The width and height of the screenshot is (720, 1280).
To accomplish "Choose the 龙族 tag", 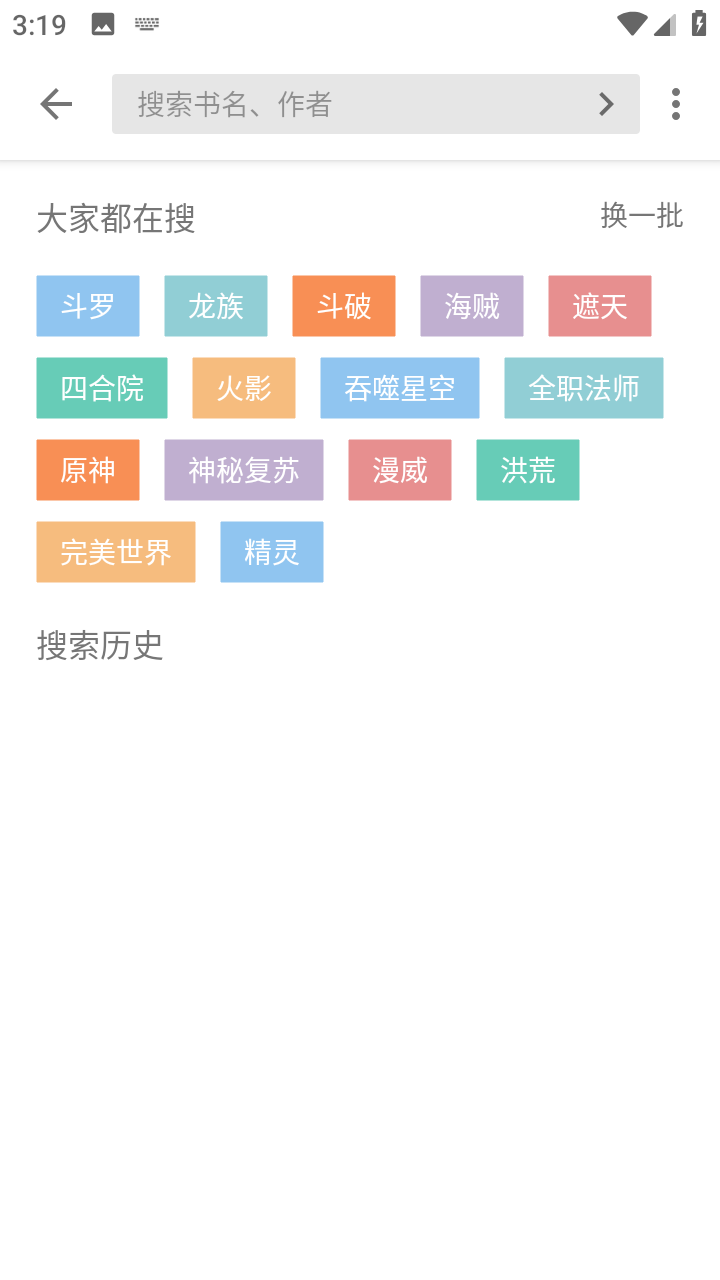I will (x=216, y=306).
